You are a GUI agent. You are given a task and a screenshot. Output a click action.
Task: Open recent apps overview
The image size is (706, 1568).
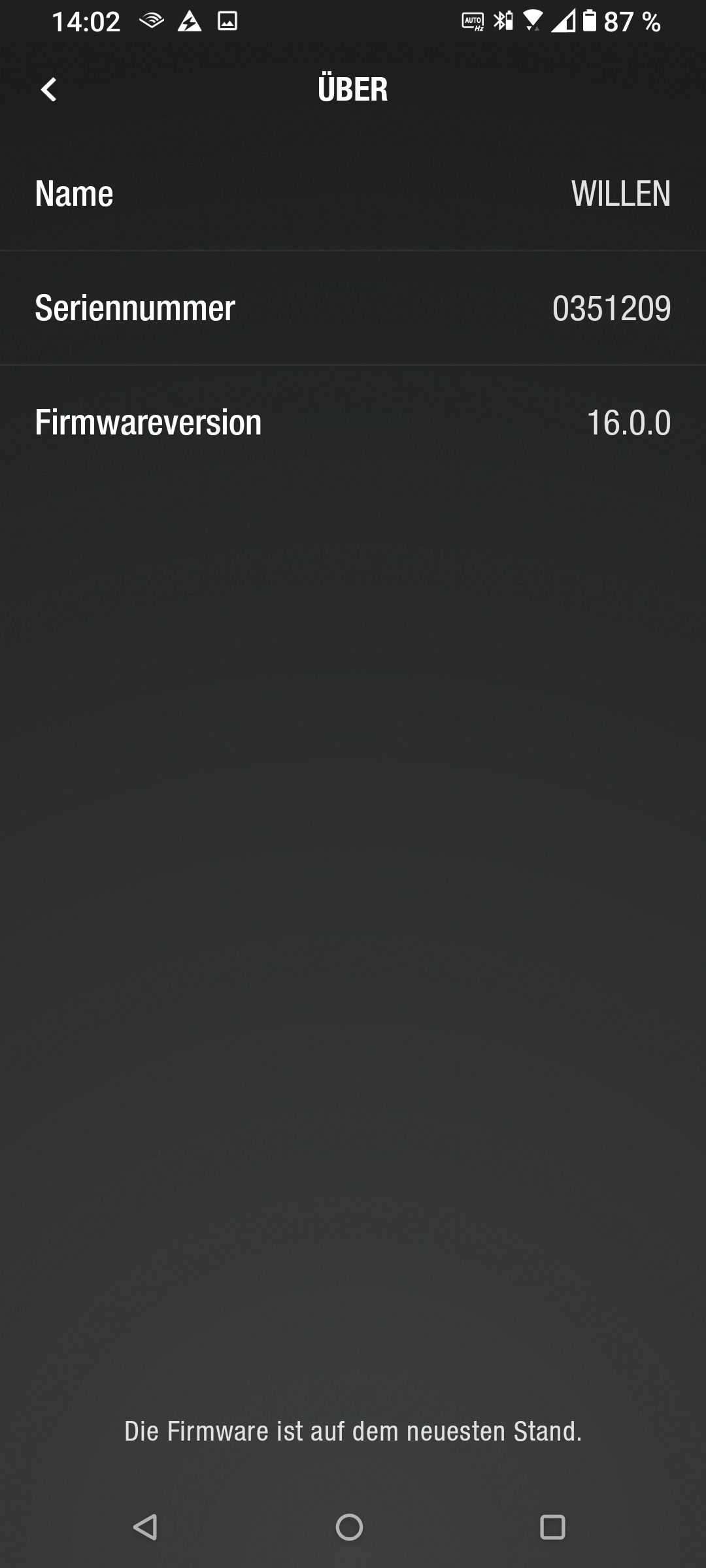pos(552,1527)
